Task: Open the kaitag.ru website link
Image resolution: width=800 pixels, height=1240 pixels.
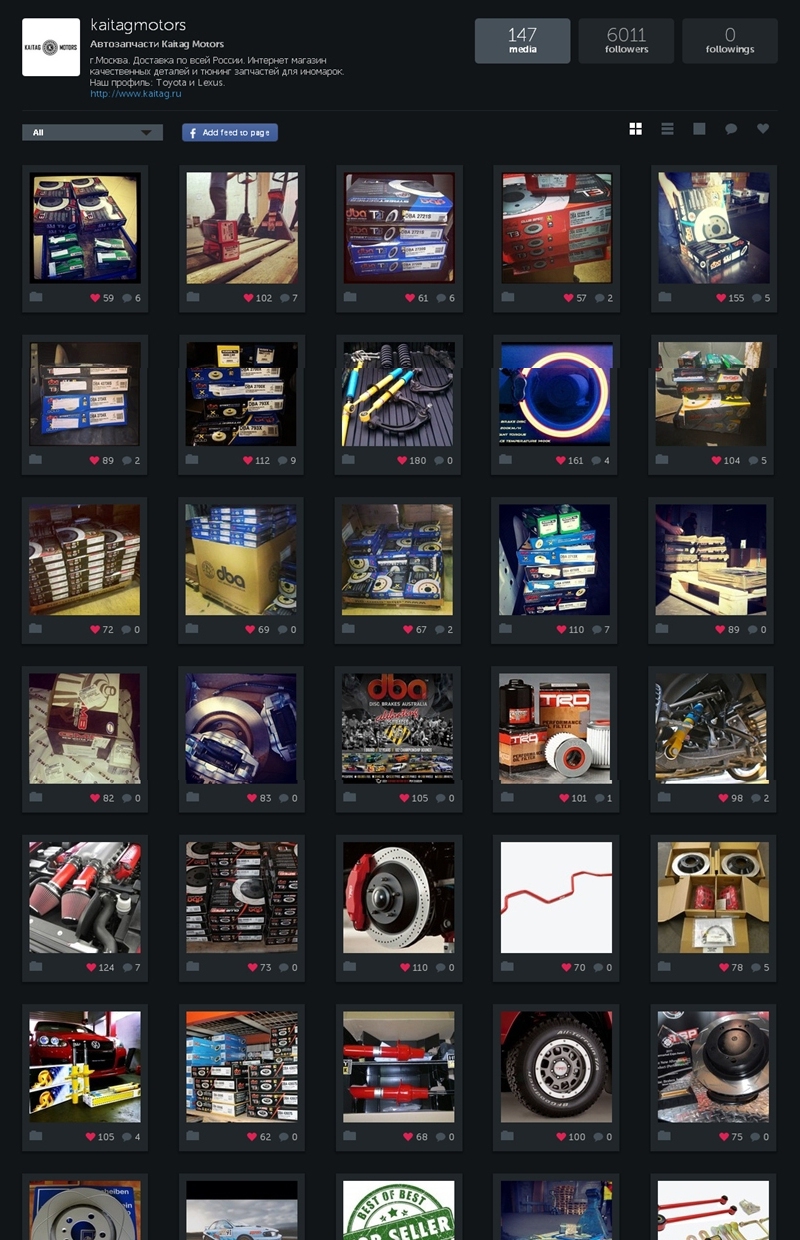Action: 135,93
